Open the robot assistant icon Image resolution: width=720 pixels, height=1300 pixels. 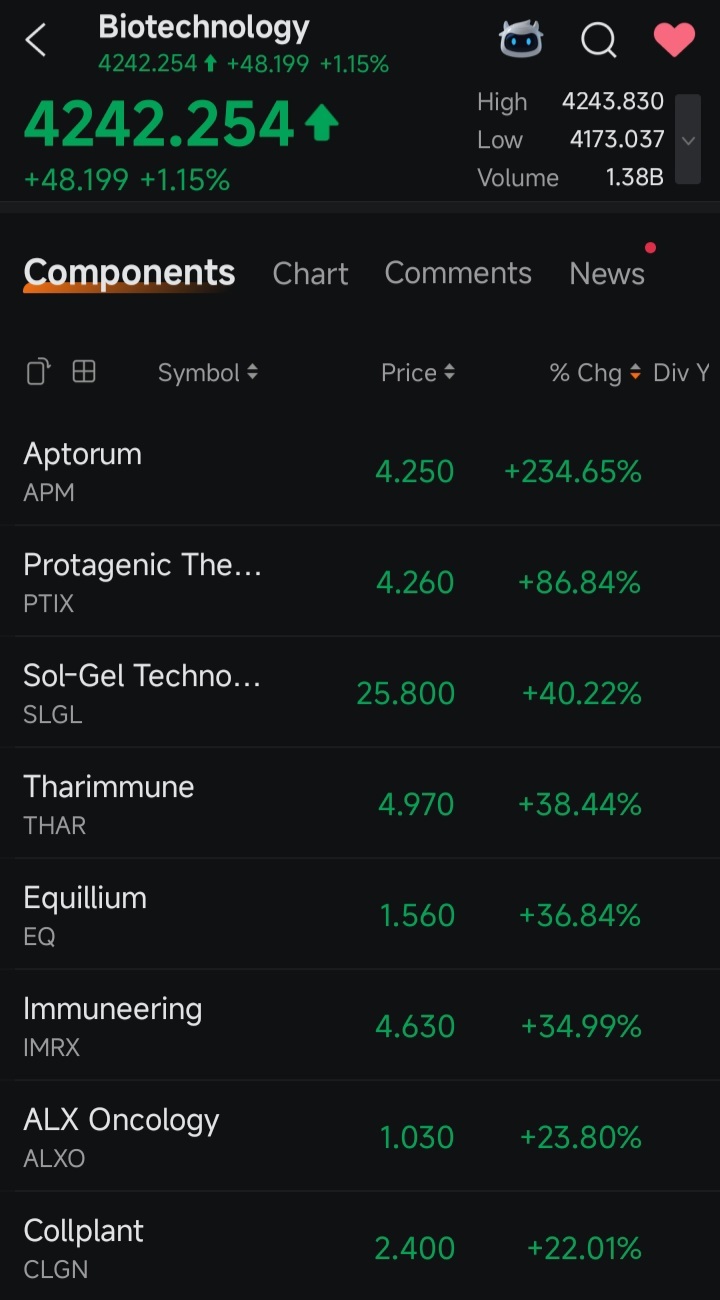(521, 40)
